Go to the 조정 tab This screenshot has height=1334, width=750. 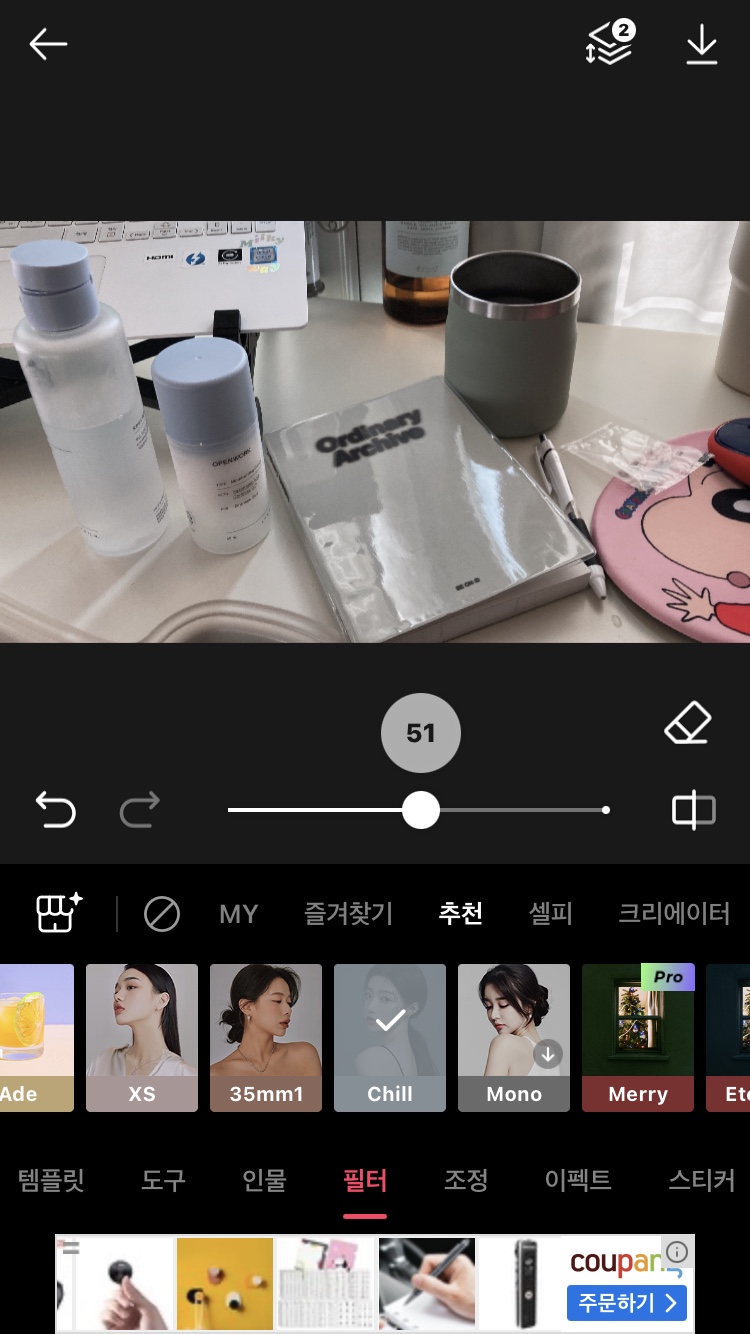tap(466, 1180)
